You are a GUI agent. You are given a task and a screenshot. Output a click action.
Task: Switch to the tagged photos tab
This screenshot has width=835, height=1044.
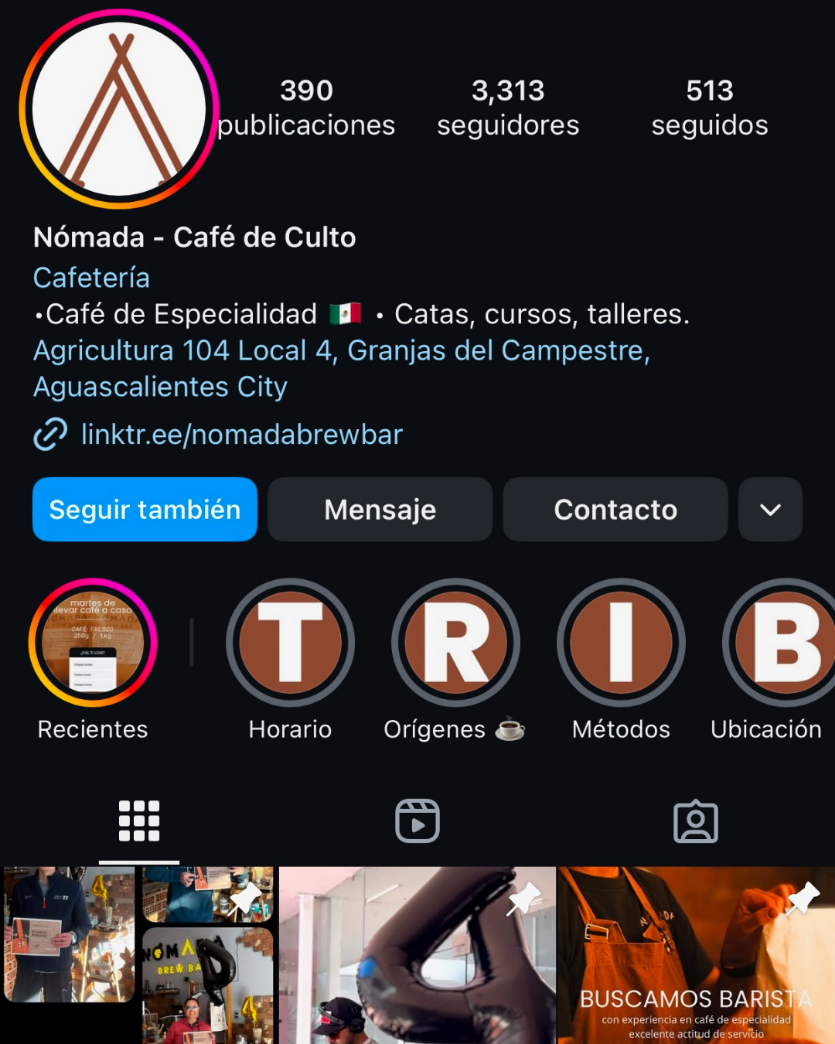point(696,822)
